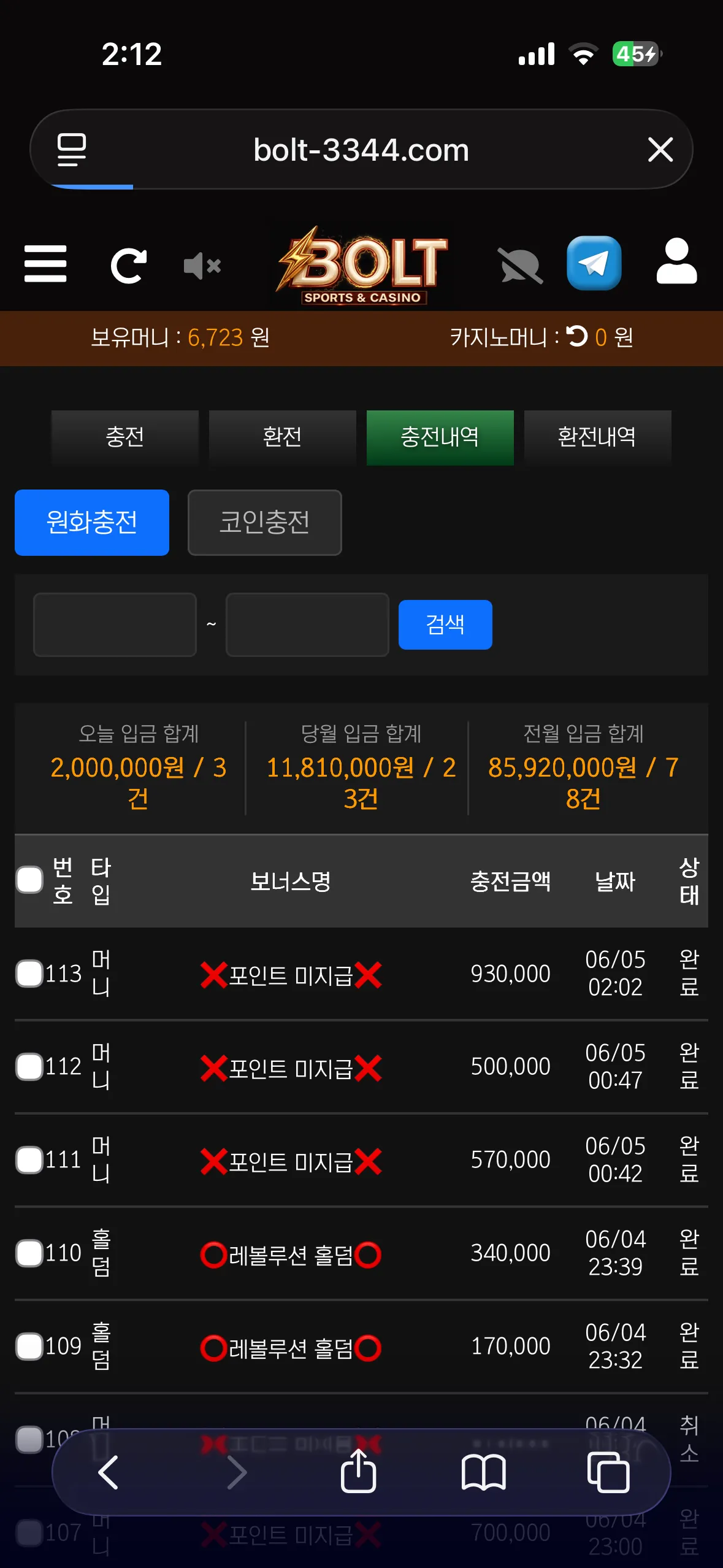Tap the end date input field
The image size is (723, 1568).
coord(307,625)
